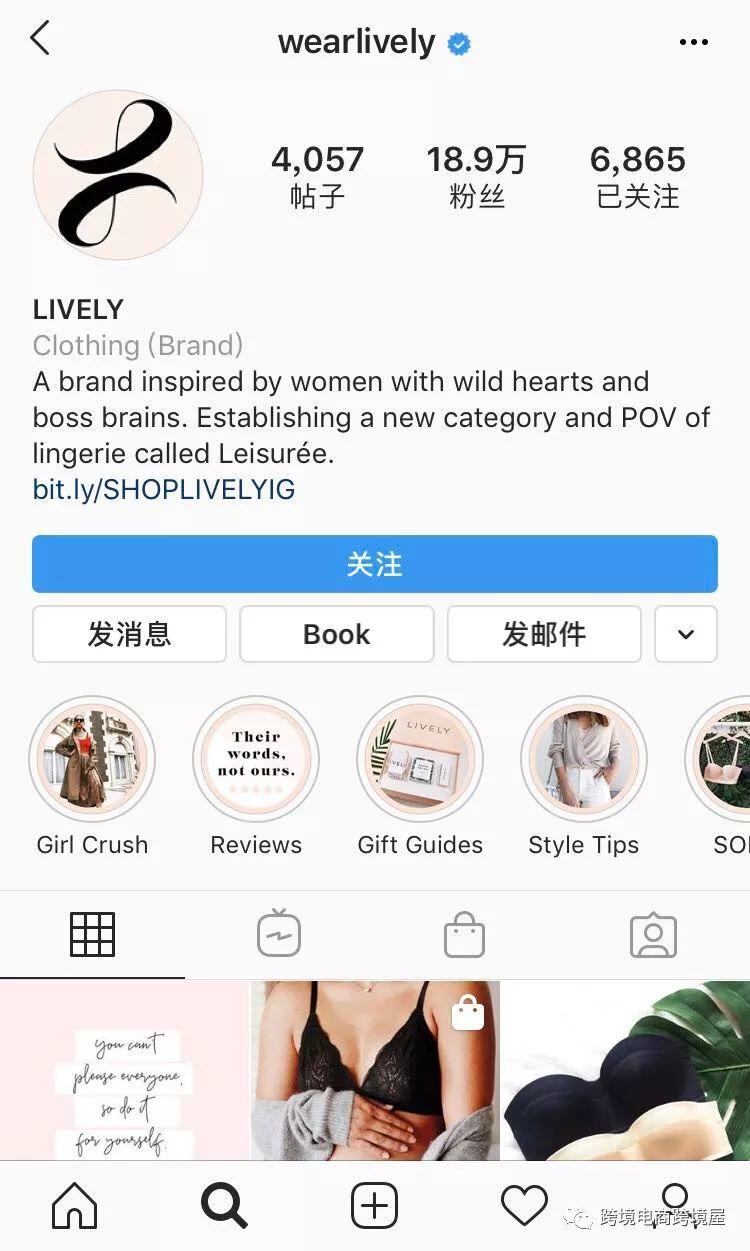750x1251 pixels.
Task: View the Style Tips highlight
Action: tap(584, 759)
